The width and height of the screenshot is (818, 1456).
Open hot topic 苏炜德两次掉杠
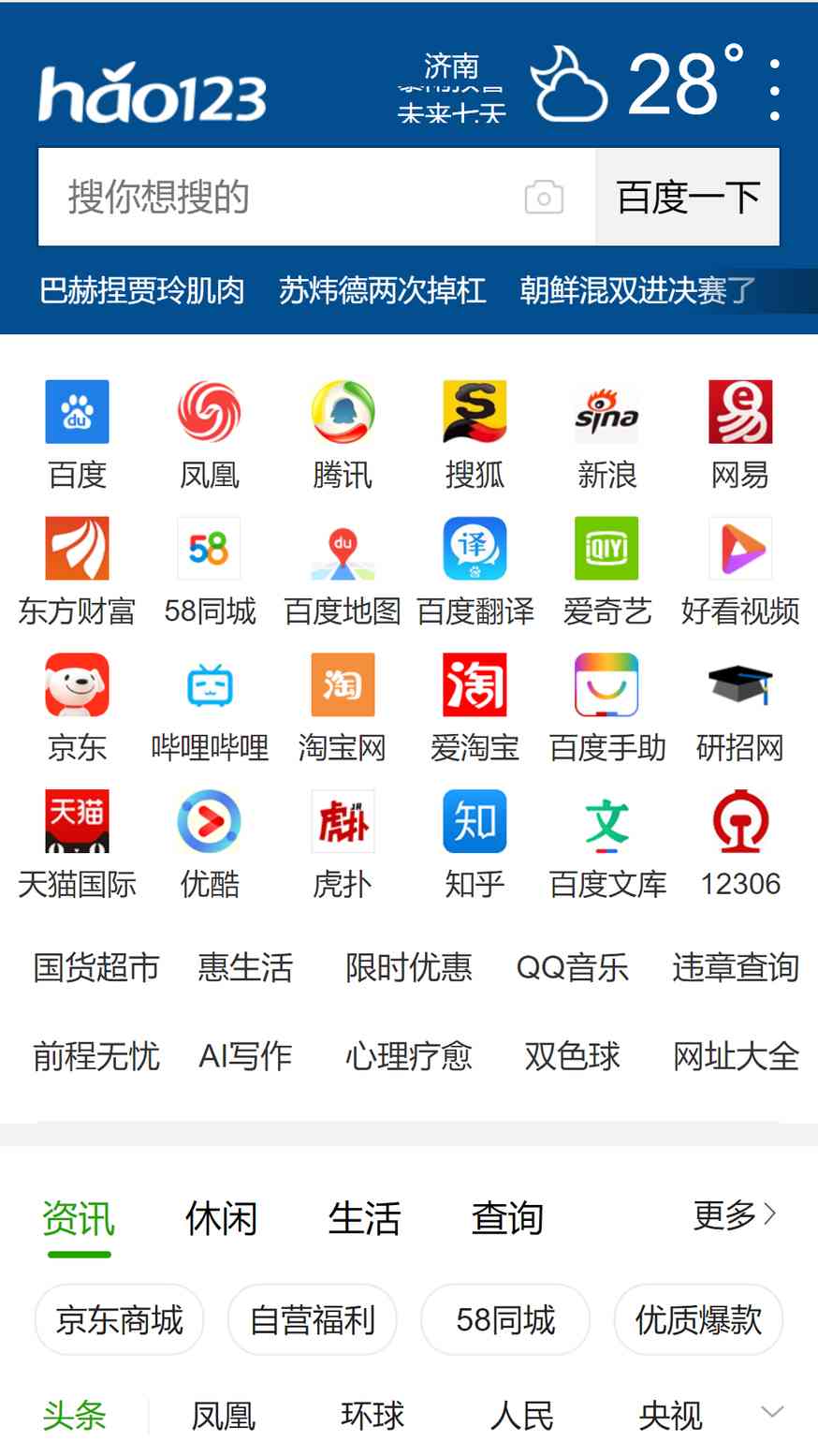[382, 290]
